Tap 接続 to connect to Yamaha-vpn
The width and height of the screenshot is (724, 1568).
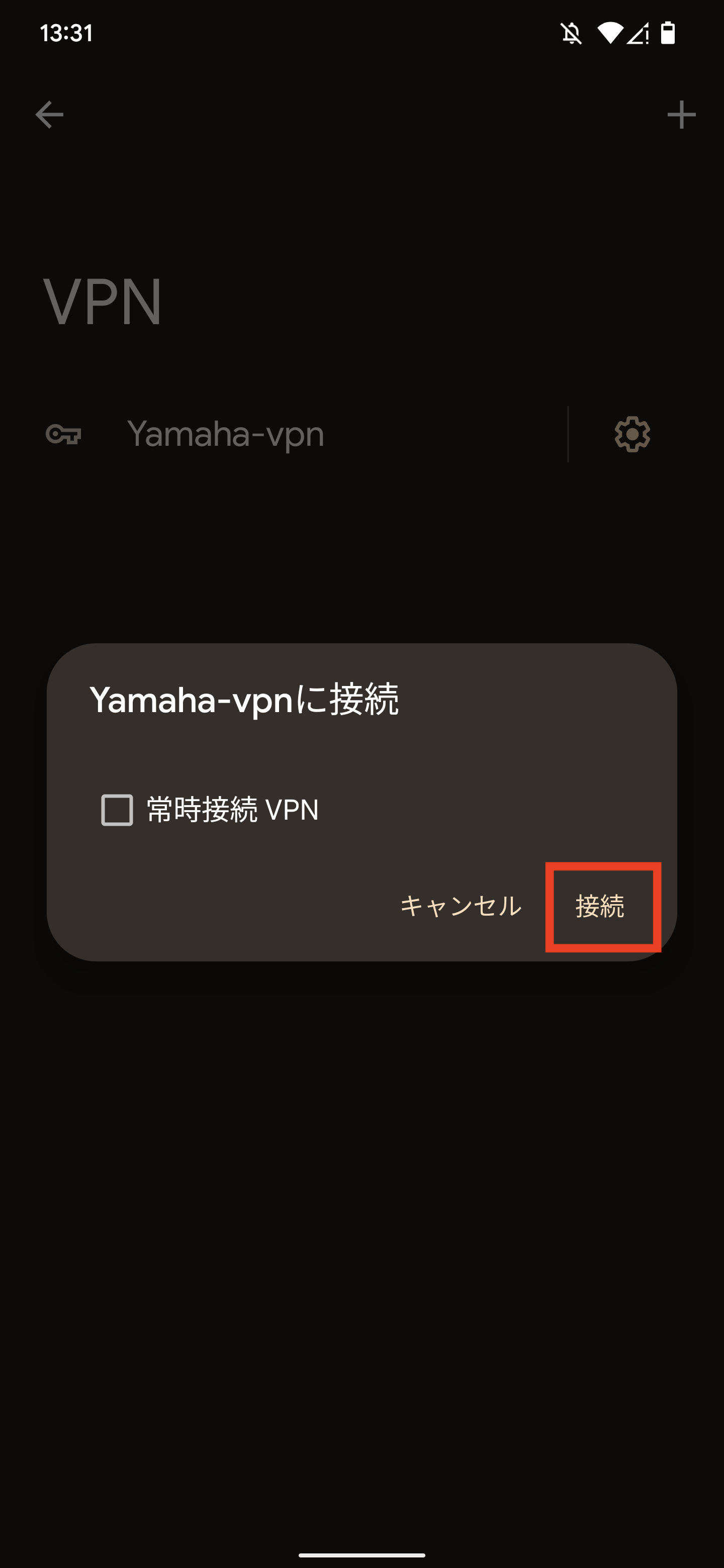click(600, 906)
